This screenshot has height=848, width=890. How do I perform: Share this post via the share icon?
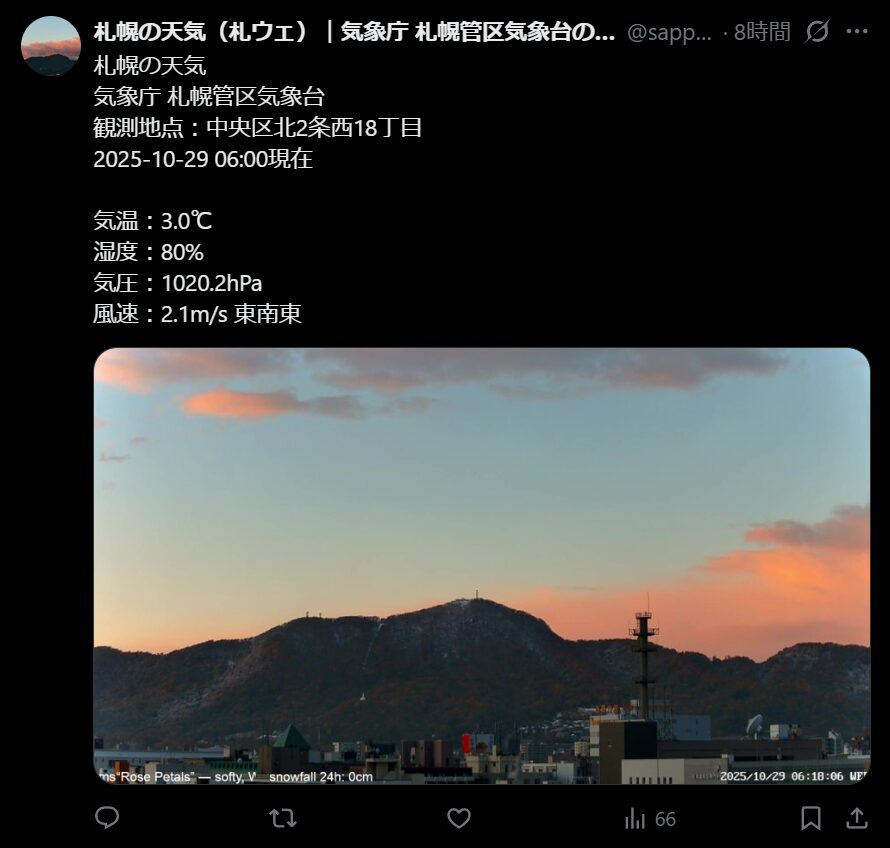coord(857,819)
